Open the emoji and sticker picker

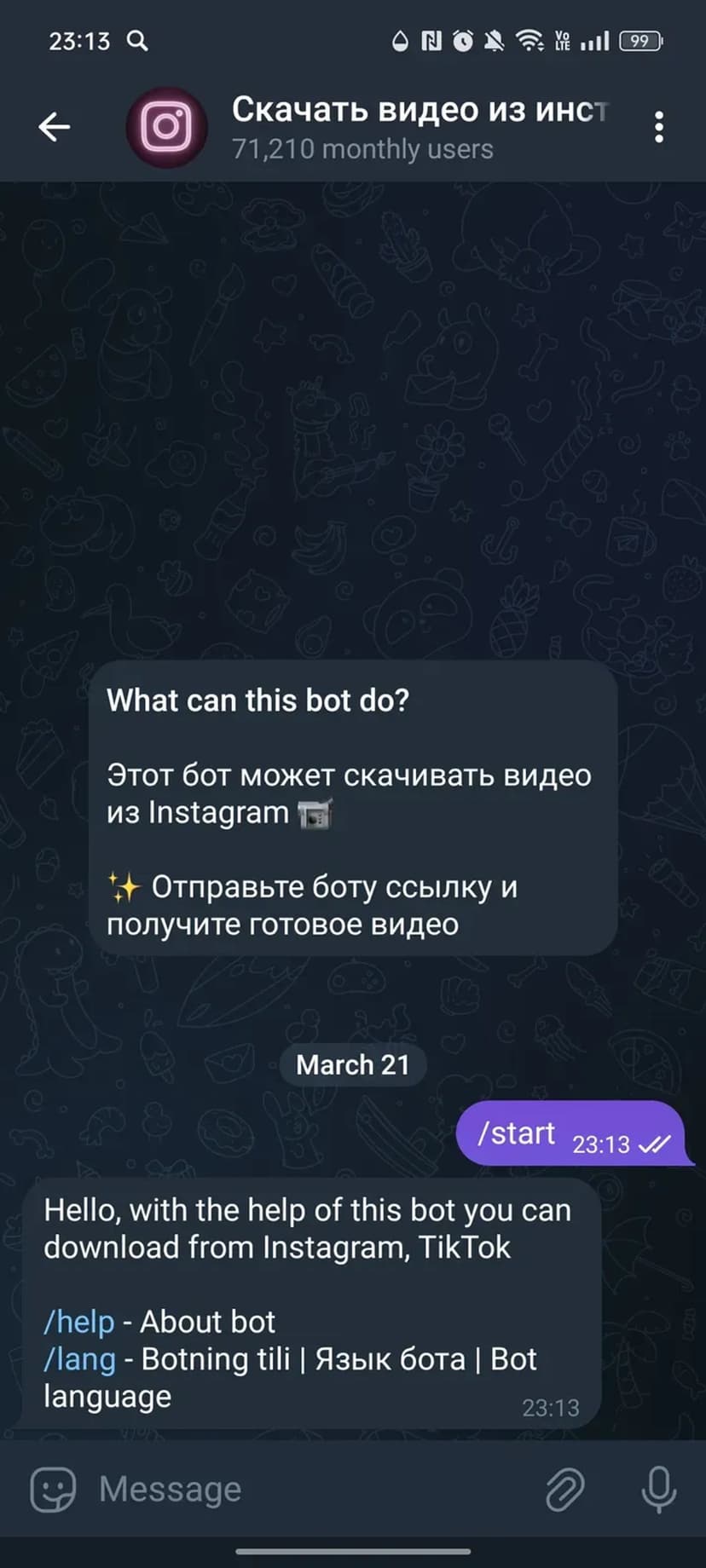(53, 1490)
